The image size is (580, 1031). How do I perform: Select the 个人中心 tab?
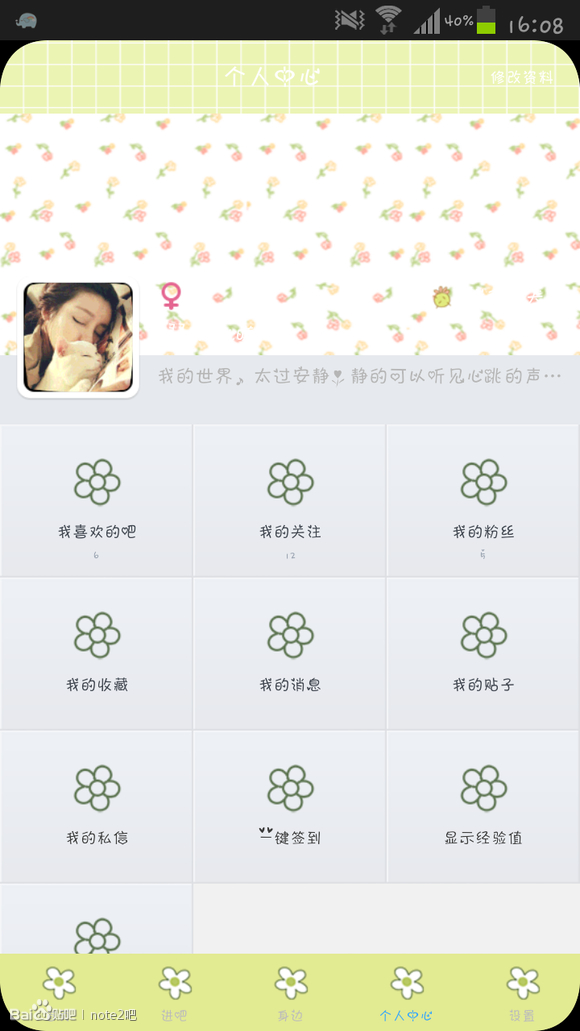(x=406, y=992)
